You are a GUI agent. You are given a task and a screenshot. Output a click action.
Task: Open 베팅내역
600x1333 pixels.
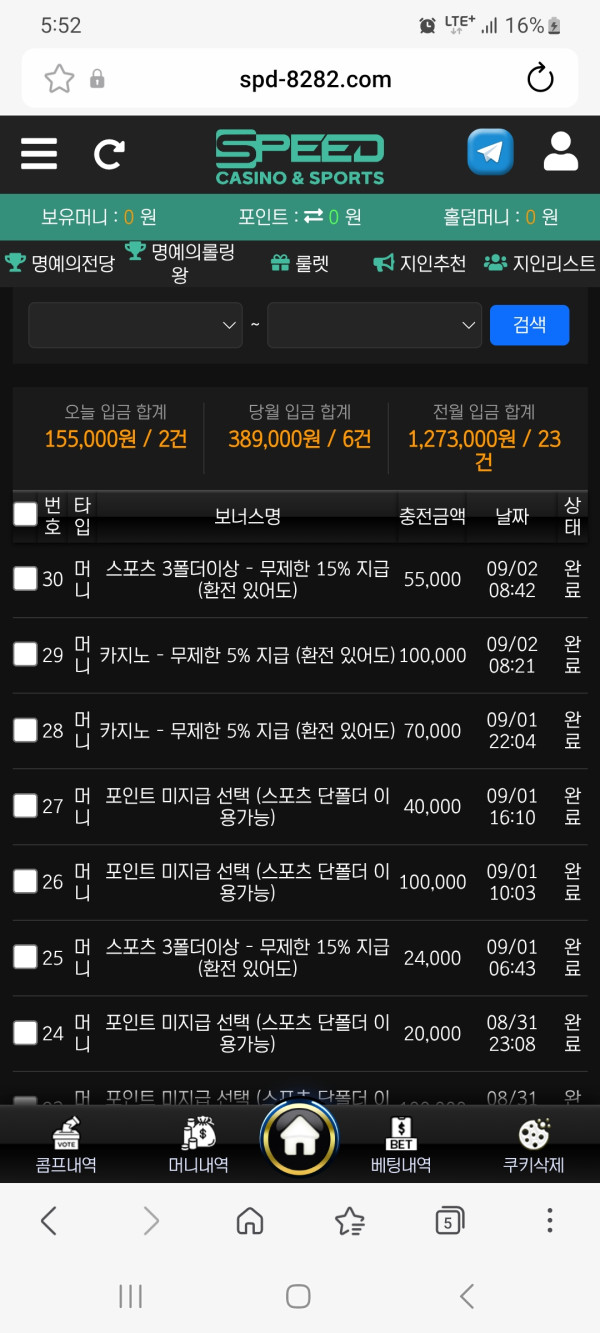401,1145
